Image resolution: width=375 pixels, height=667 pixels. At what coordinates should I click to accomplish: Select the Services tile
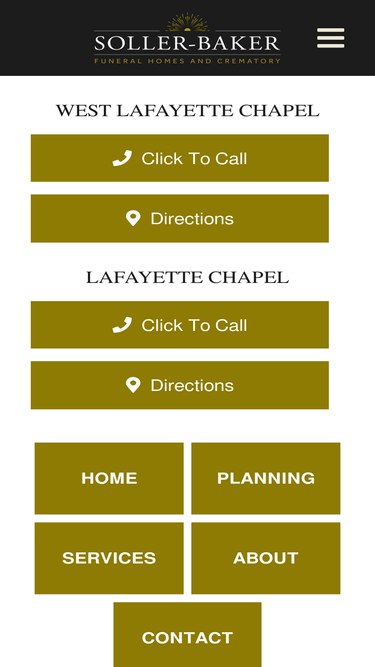[109, 558]
